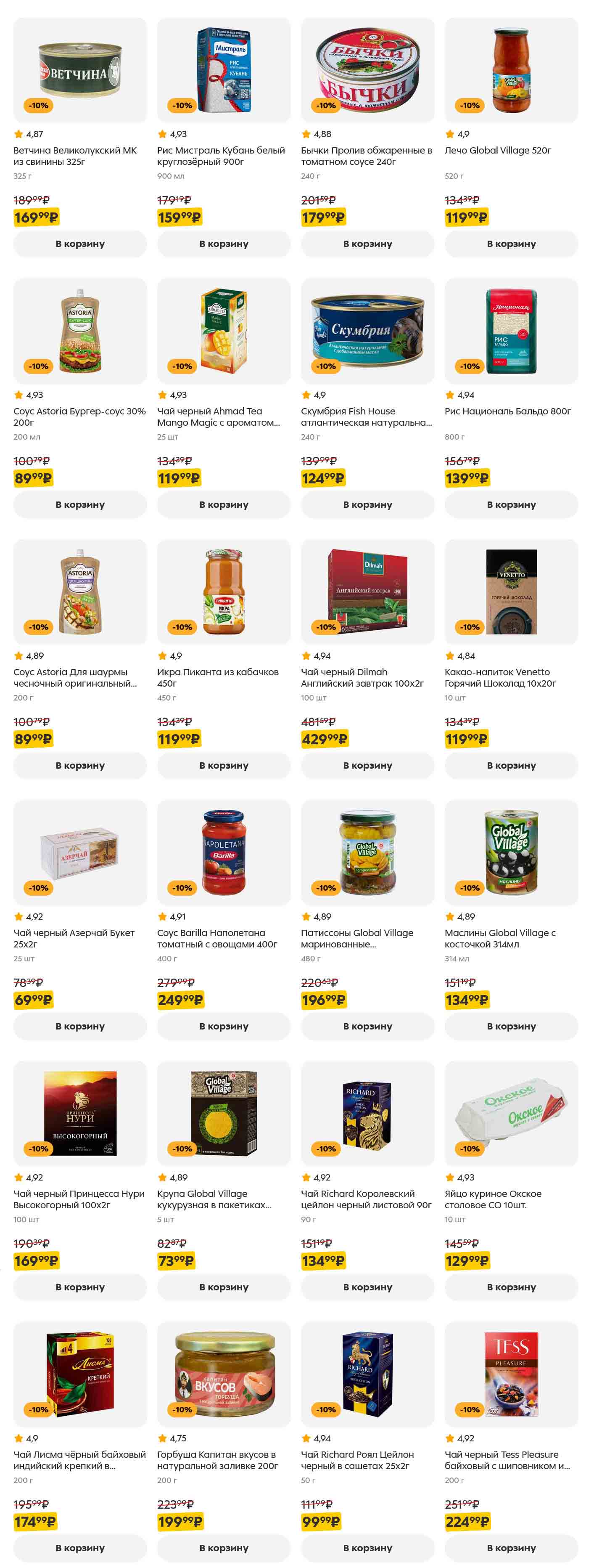
Task: Add Маслины Global Village to cart
Action: tap(511, 1026)
